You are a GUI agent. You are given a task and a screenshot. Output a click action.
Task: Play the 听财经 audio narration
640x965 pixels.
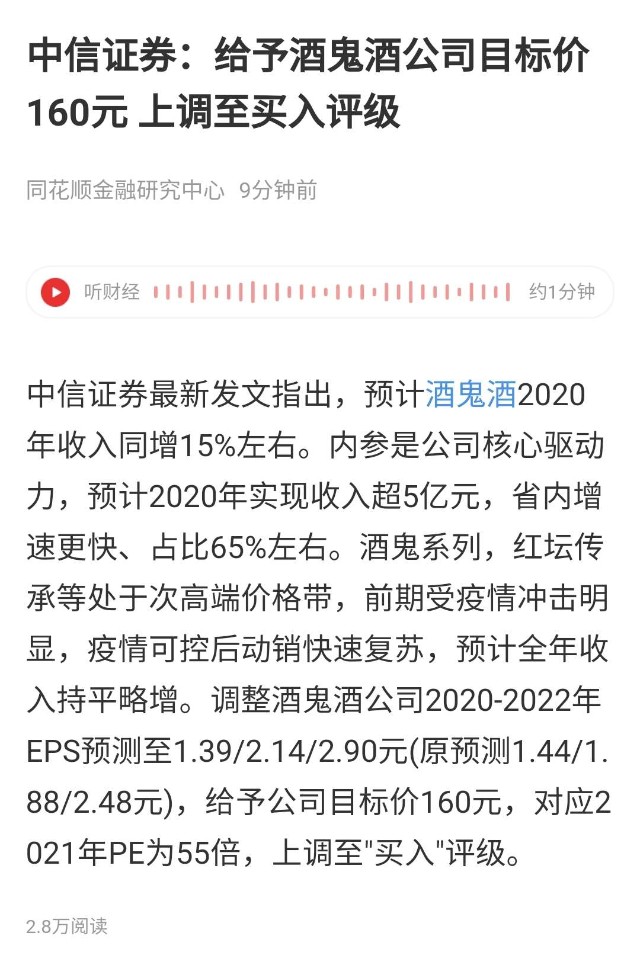[55, 292]
